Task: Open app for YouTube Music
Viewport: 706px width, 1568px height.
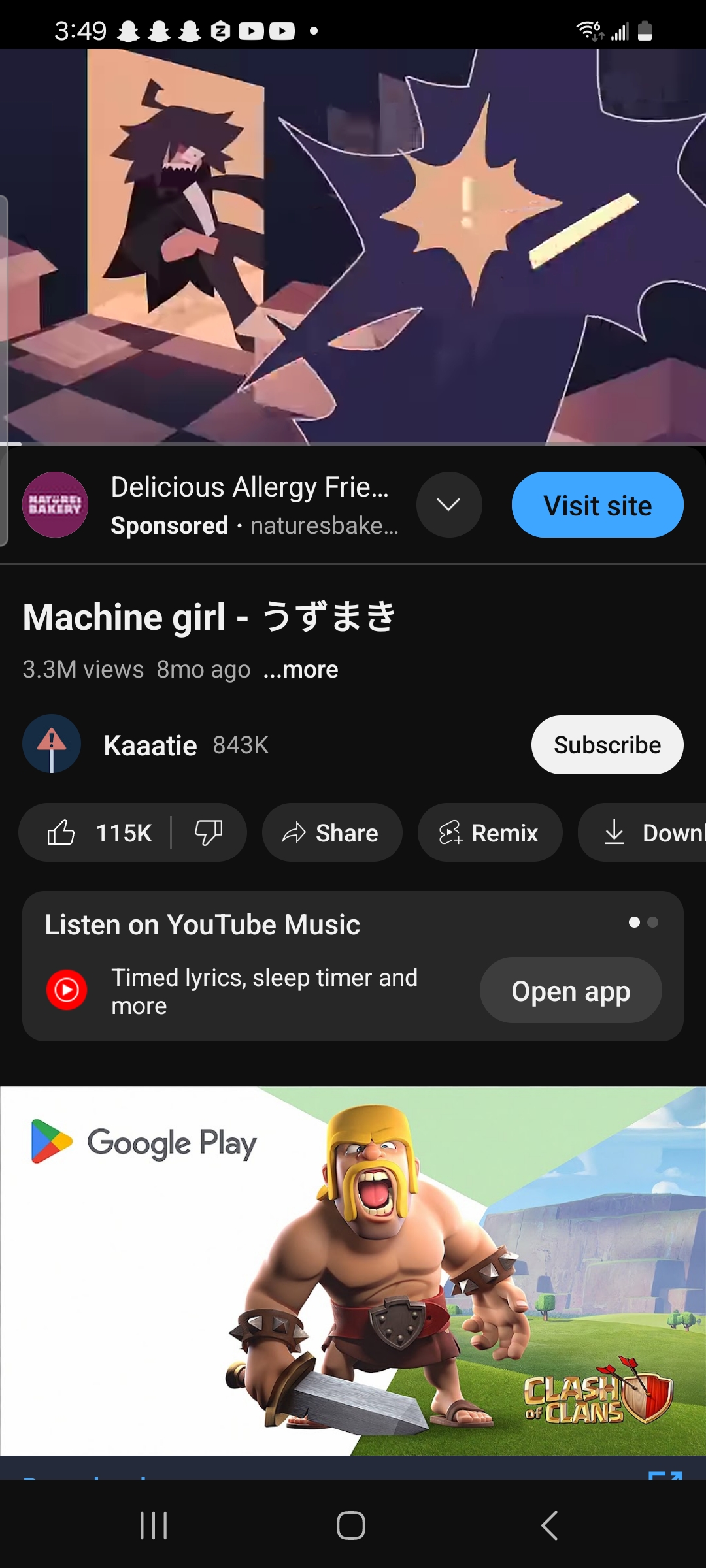Action: click(x=570, y=990)
